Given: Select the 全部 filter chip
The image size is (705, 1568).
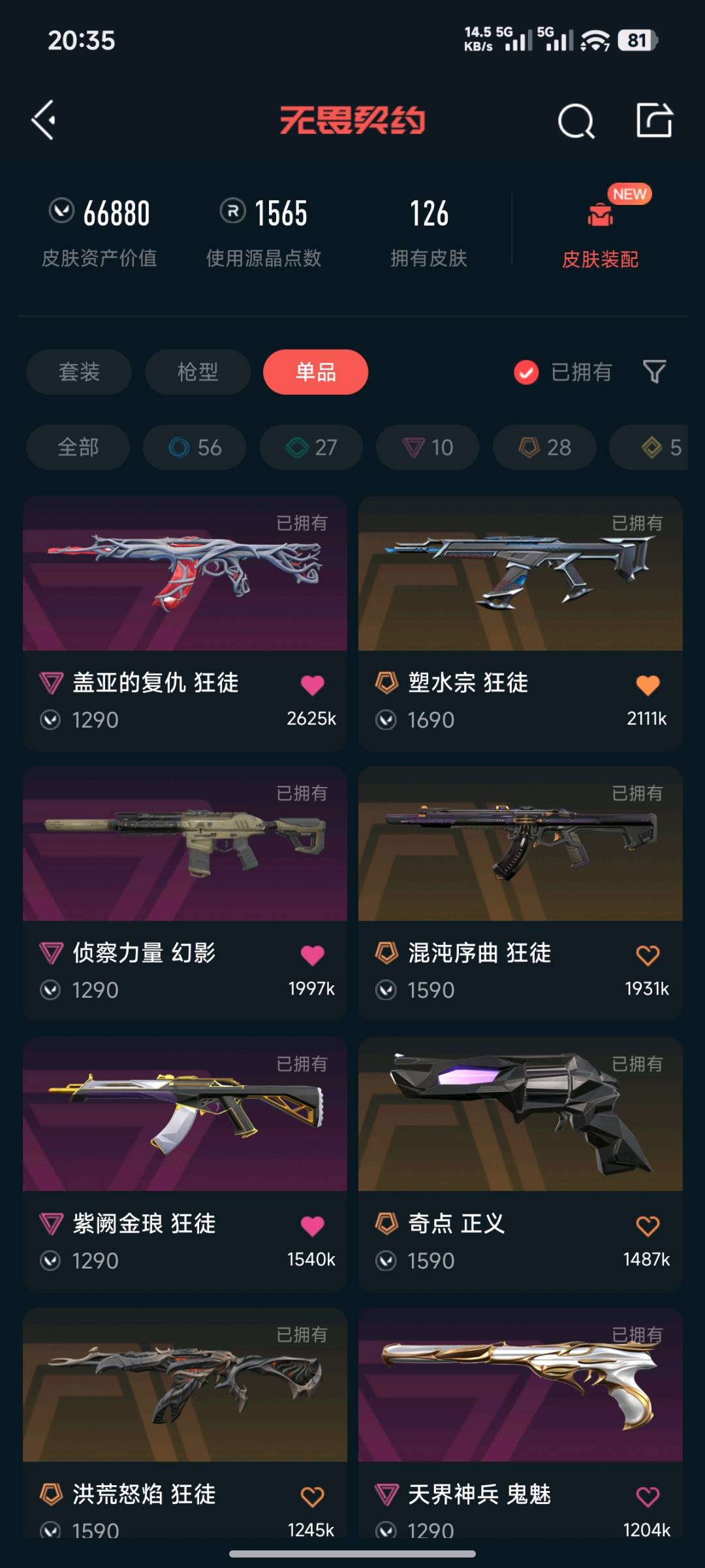Looking at the screenshot, I should (78, 448).
